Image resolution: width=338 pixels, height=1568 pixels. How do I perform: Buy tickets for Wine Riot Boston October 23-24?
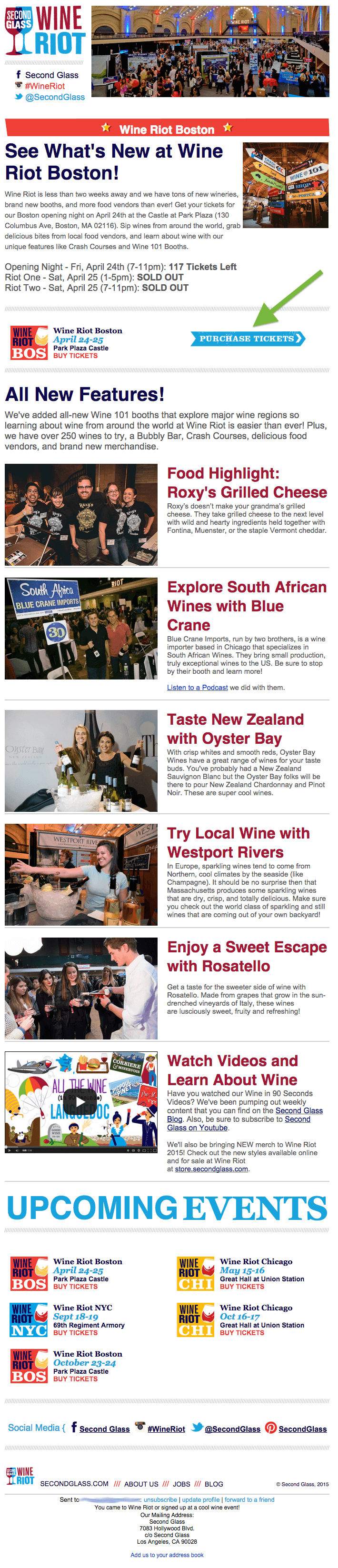[75, 1378]
